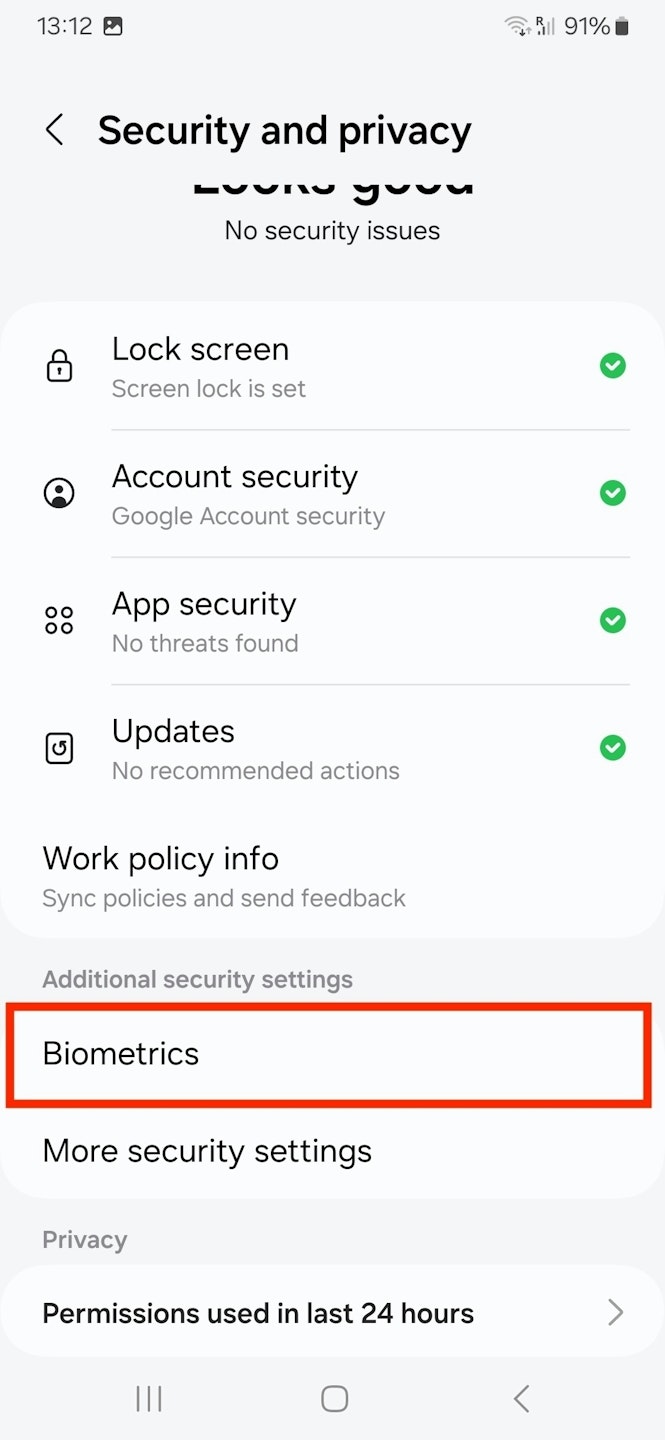View permissions used in last 24 hours

pyautogui.click(x=330, y=1313)
